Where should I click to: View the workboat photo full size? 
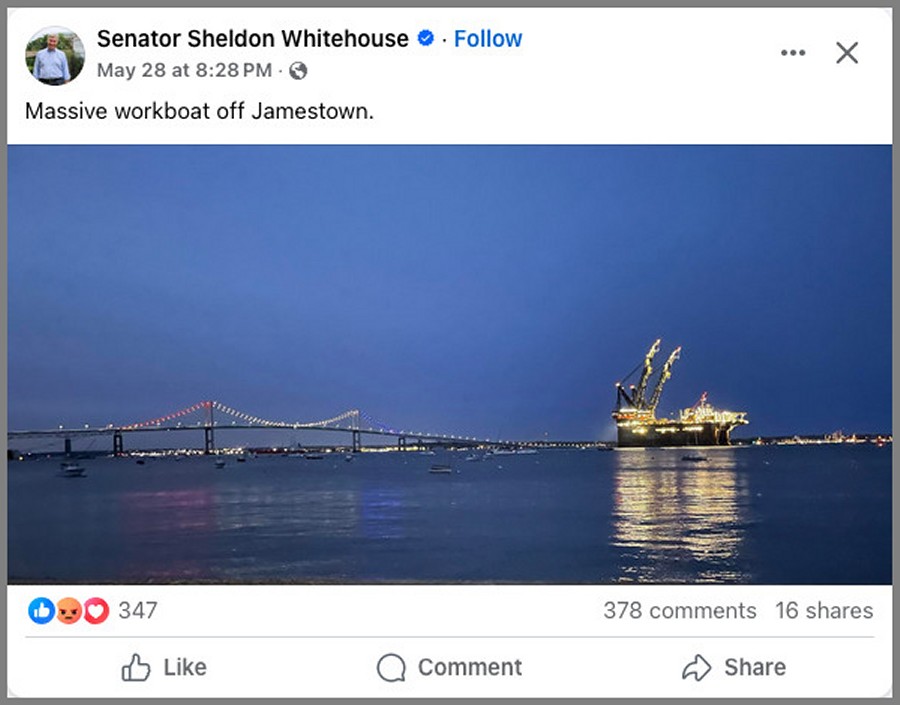click(x=450, y=365)
